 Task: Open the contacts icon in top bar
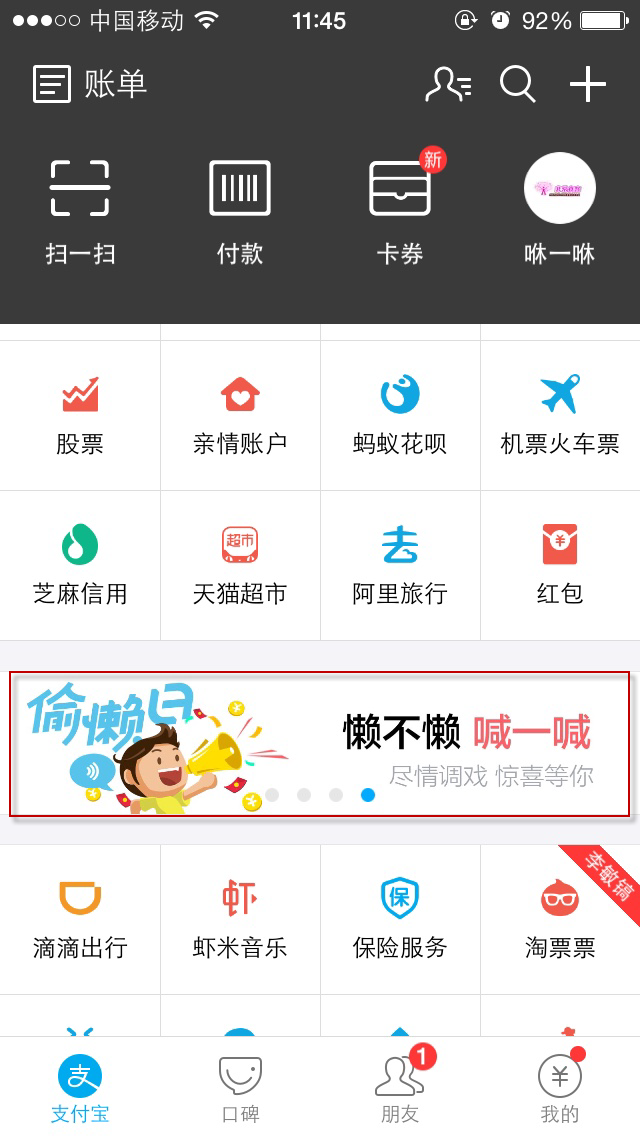[447, 85]
